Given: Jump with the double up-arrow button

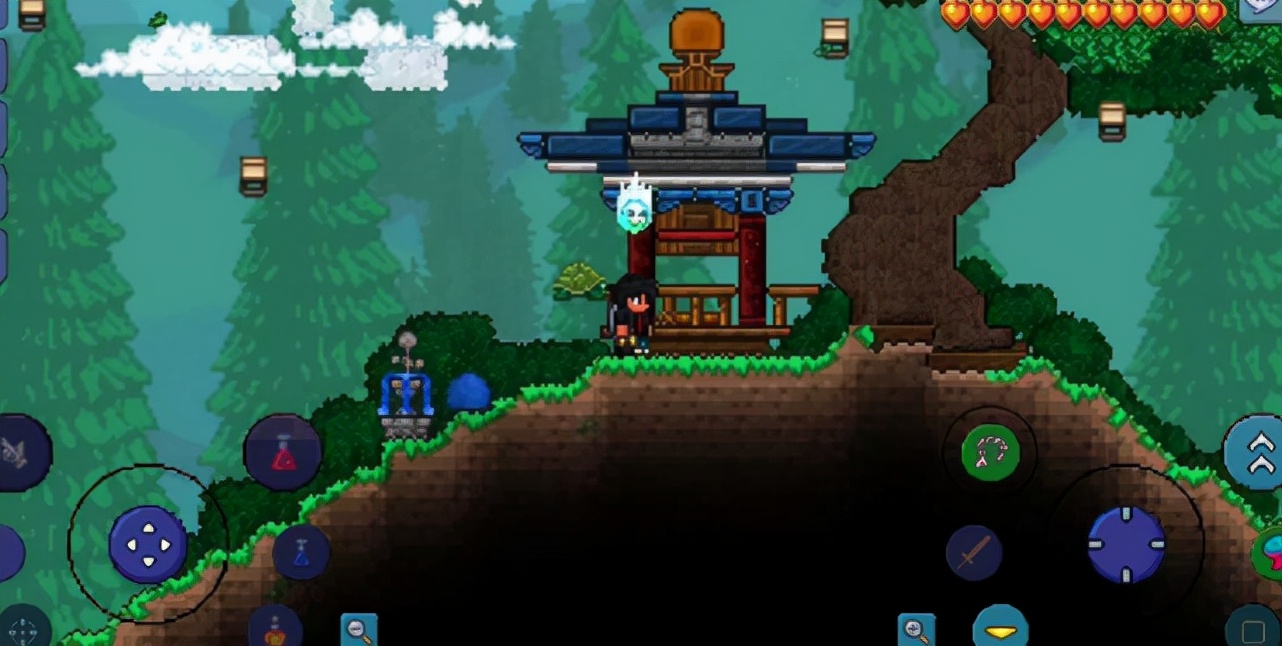Looking at the screenshot, I should pyautogui.click(x=1257, y=452).
